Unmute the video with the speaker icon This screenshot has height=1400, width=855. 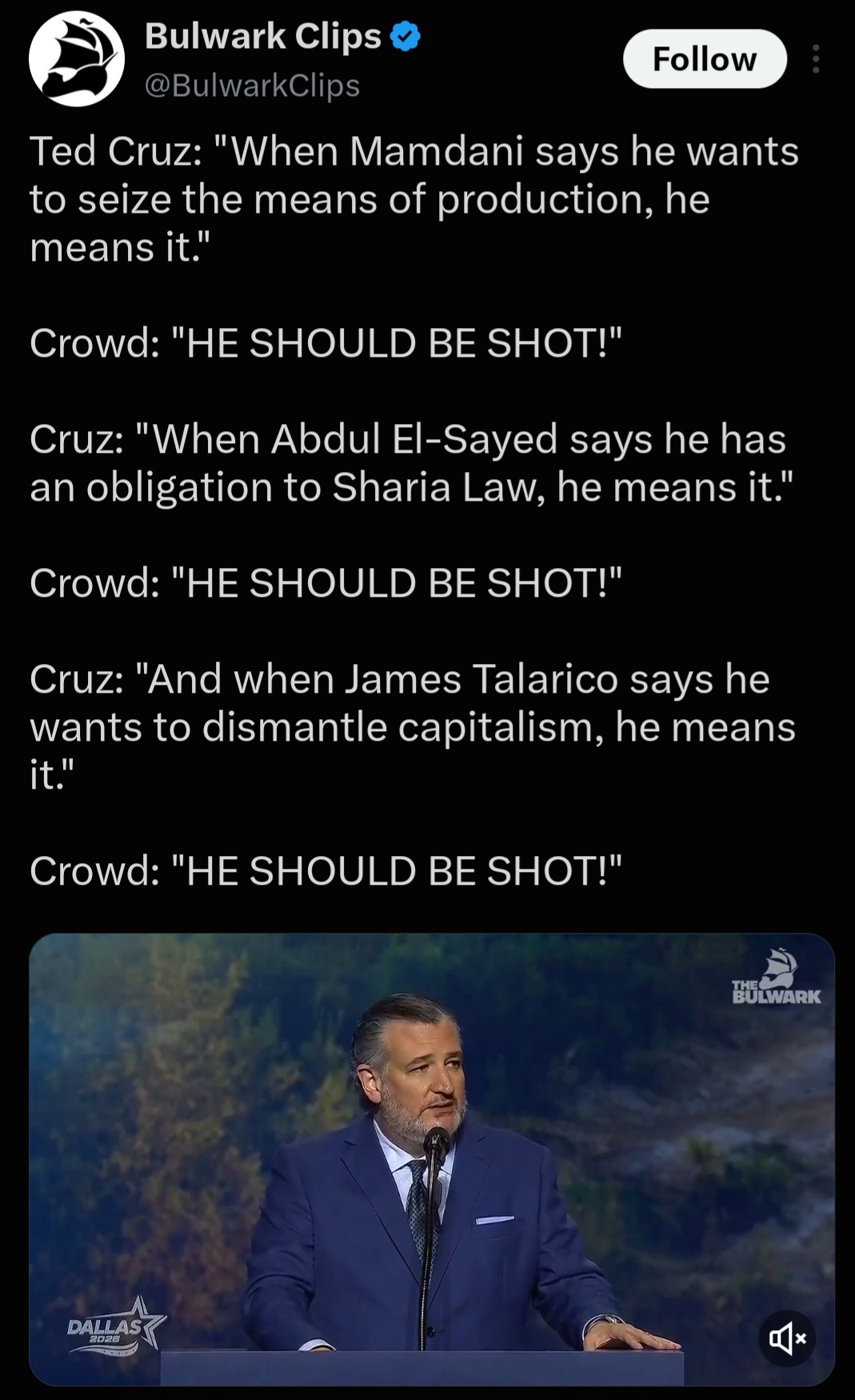(x=787, y=1338)
